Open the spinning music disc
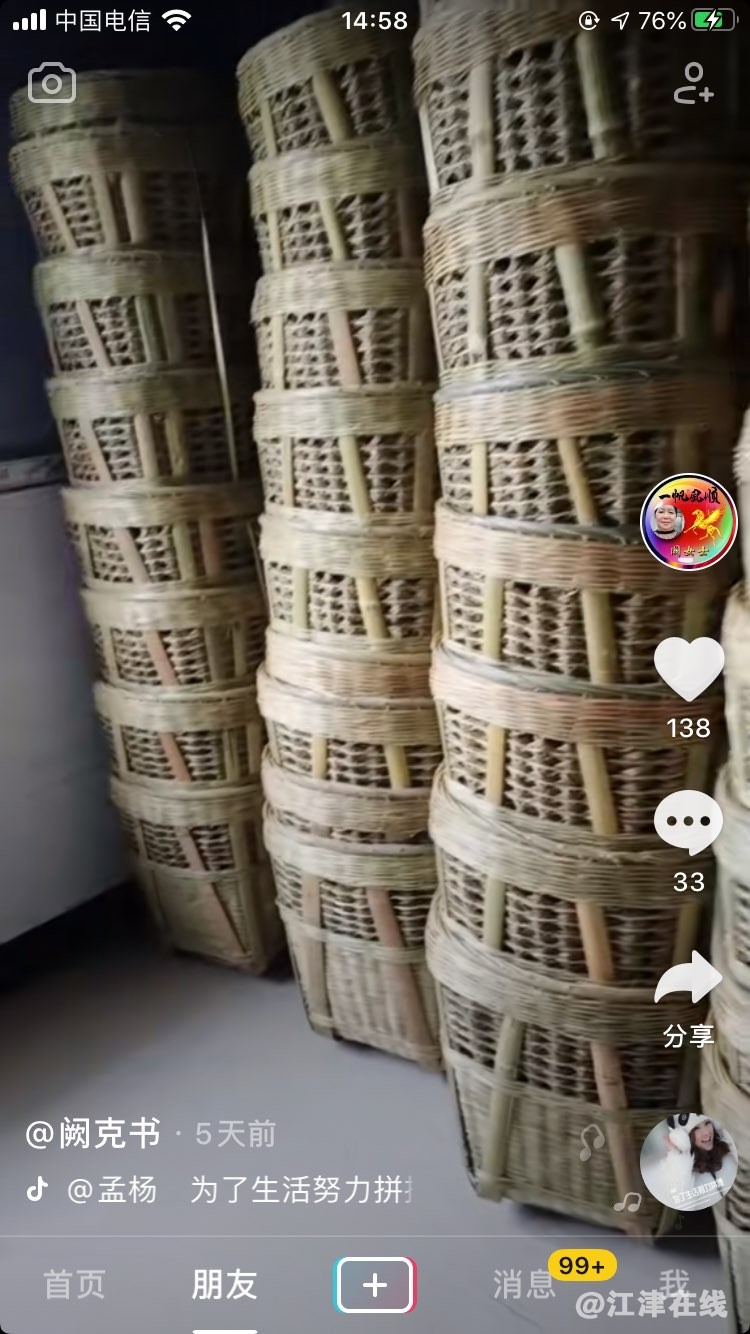Viewport: 750px width, 1334px height. (688, 1162)
